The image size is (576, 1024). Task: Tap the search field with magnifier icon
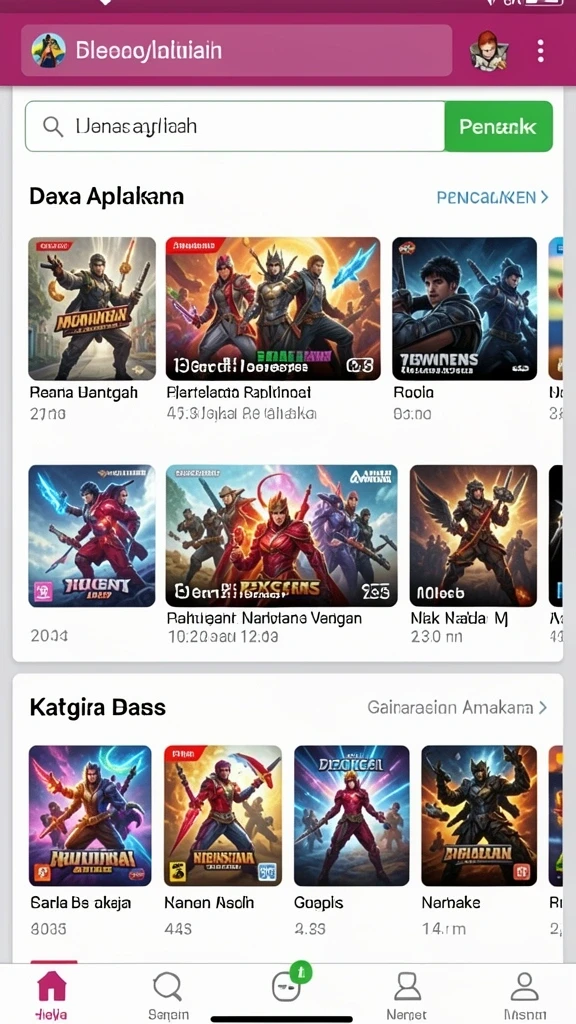(235, 126)
